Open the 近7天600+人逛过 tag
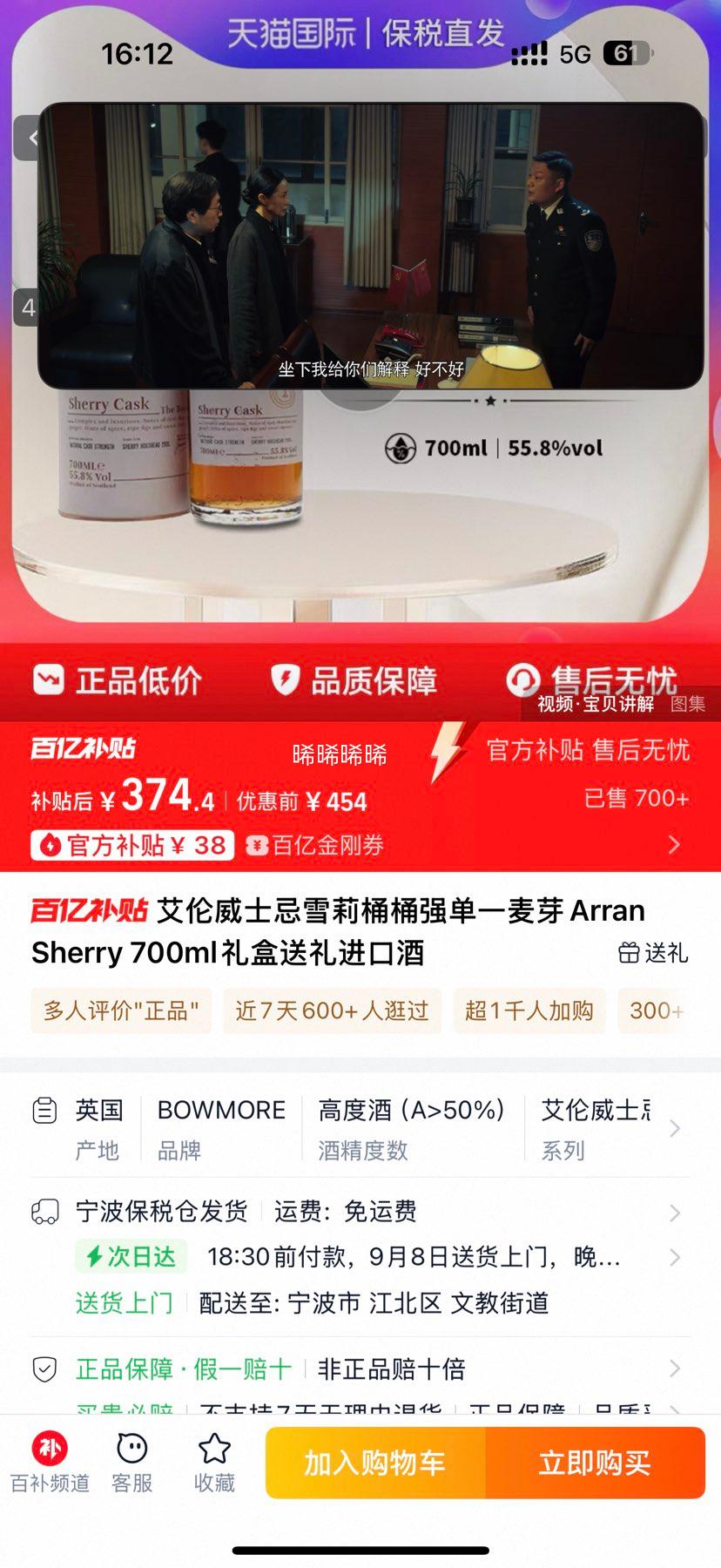 (x=332, y=1010)
